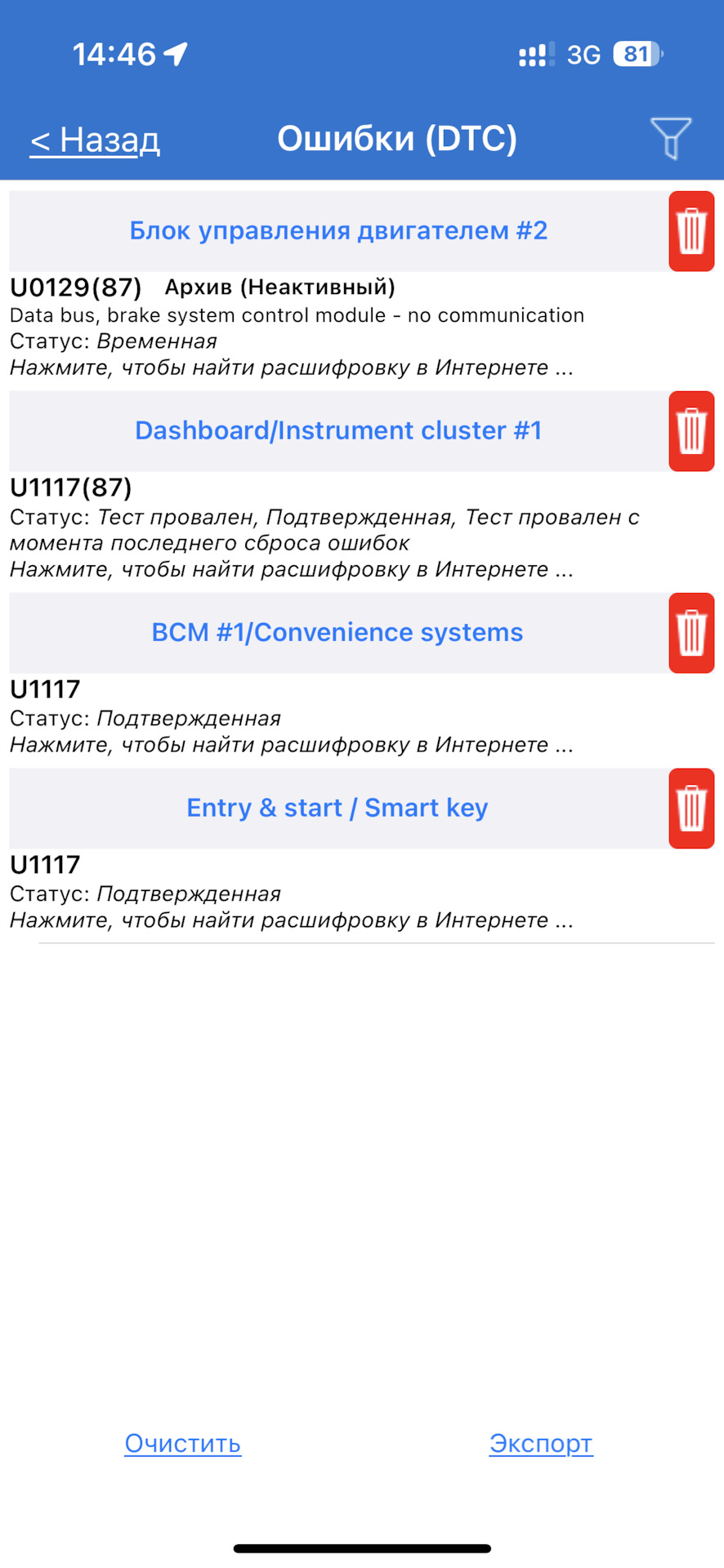Viewport: 724px width, 1568px height.
Task: Tap Экспорт to export the errors
Action: point(541,1443)
